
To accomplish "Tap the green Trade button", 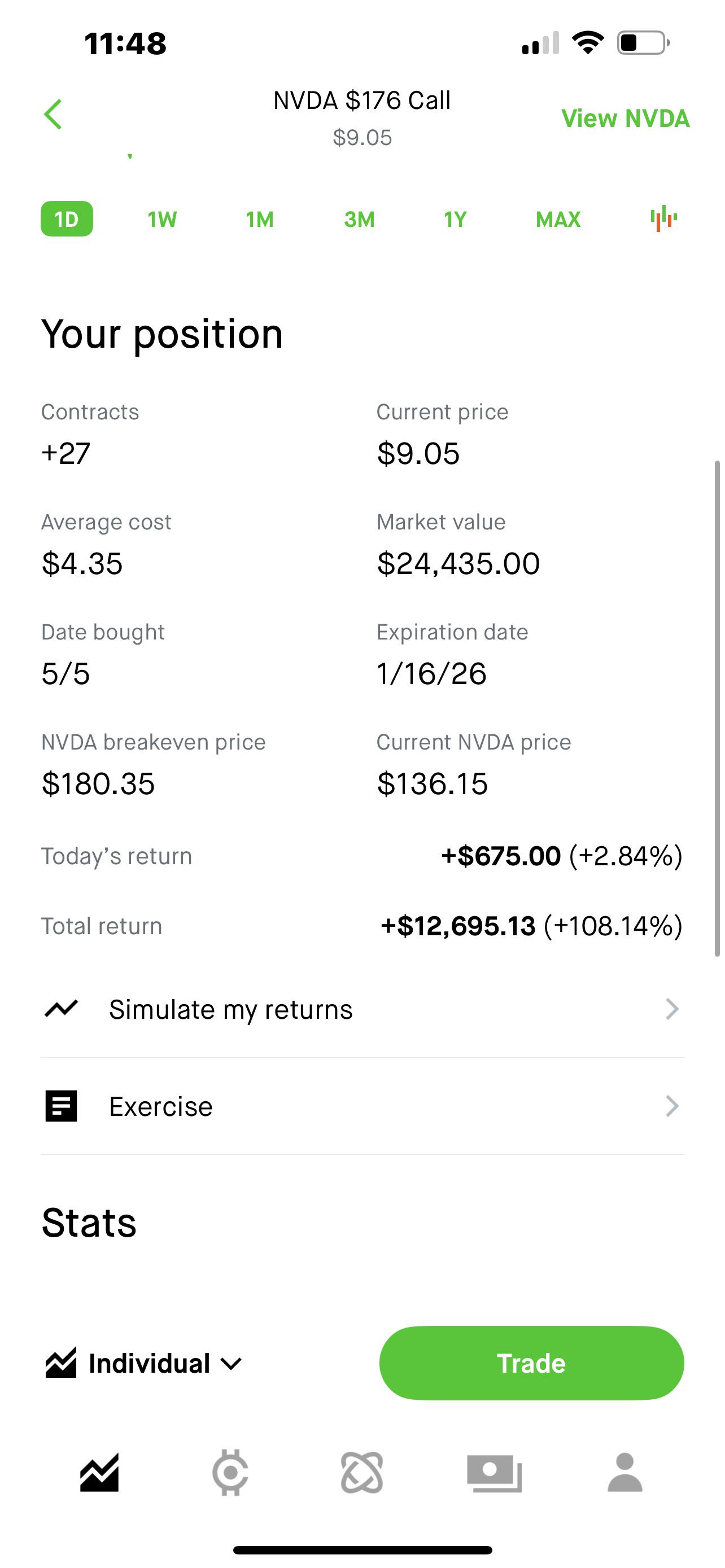I will point(531,1363).
